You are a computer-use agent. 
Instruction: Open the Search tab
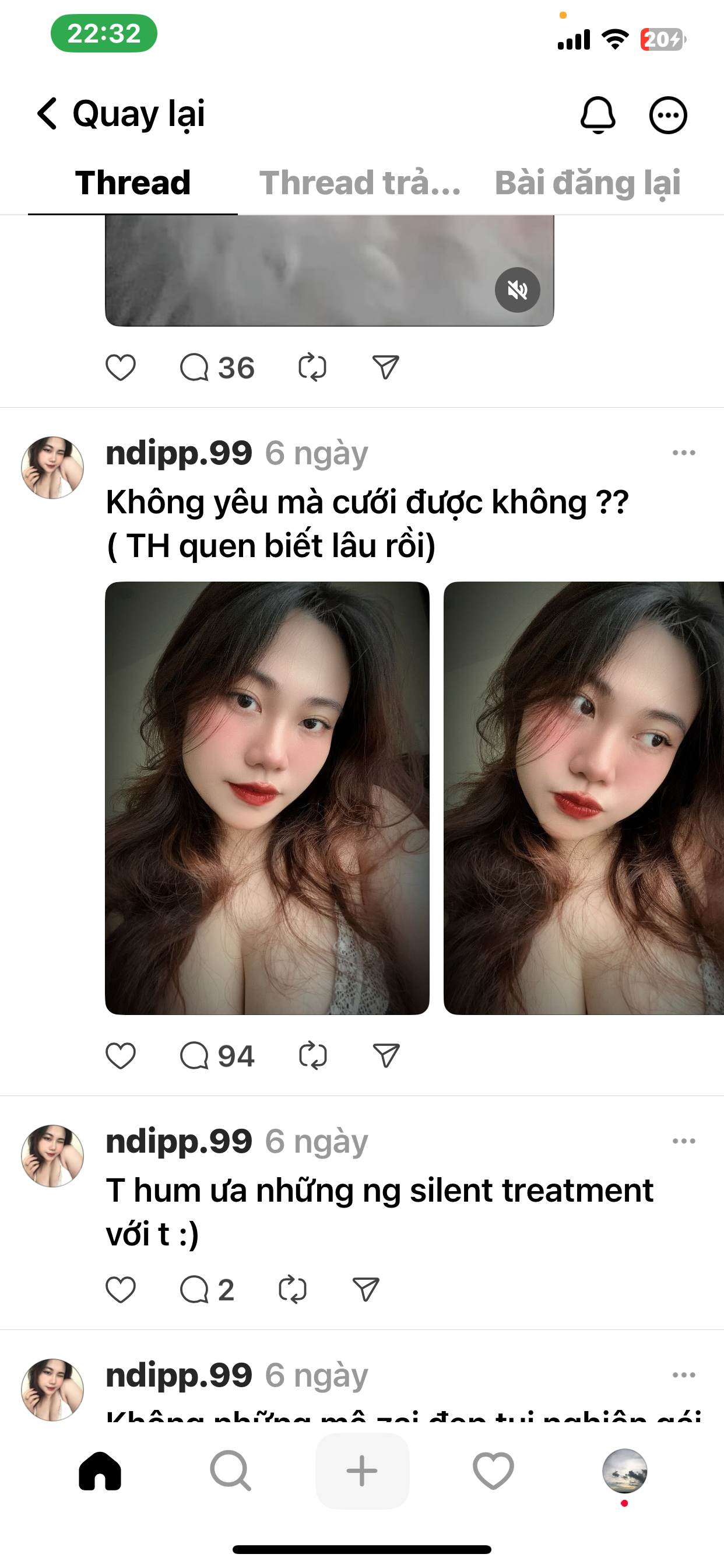coord(231,1471)
